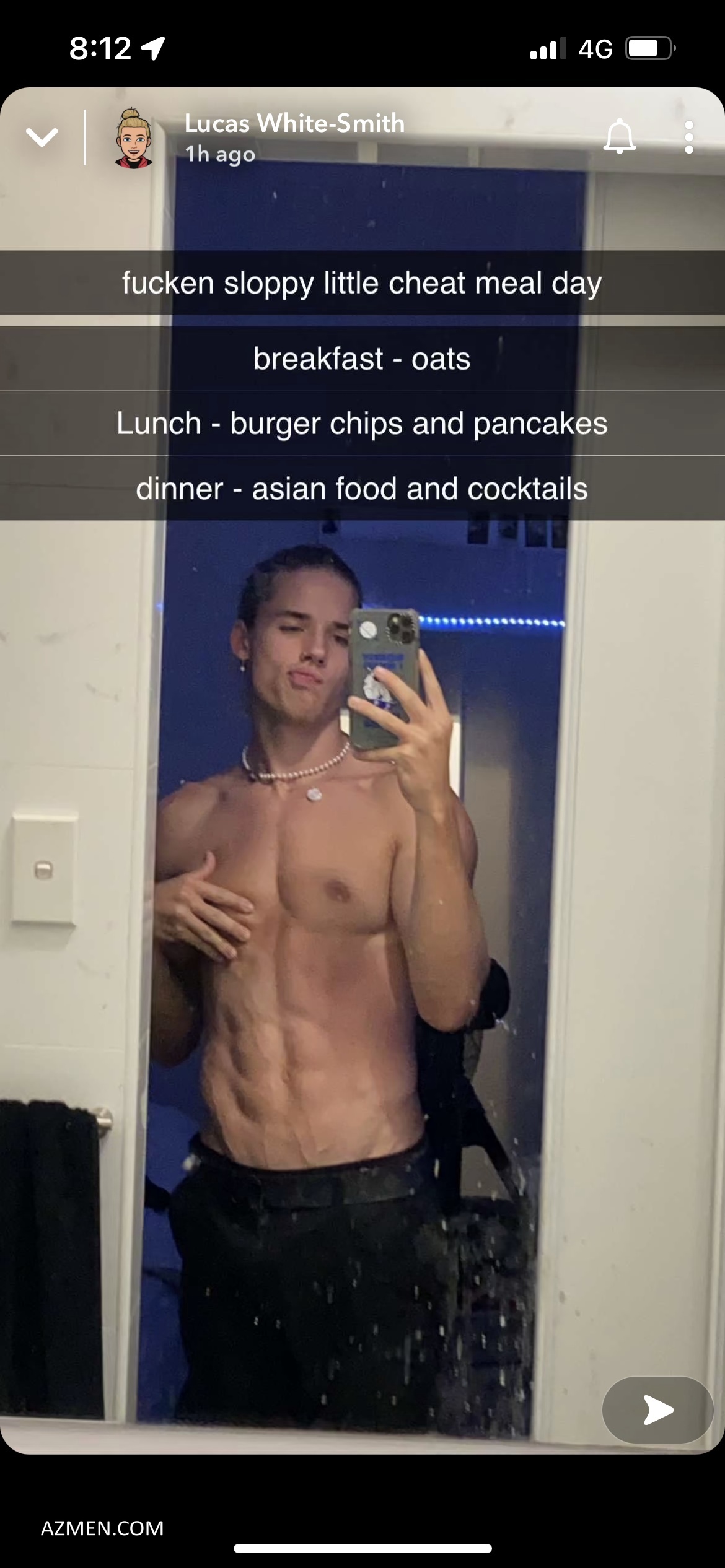Send this story with the arrow button
This screenshot has width=725, height=1568.
(657, 1409)
